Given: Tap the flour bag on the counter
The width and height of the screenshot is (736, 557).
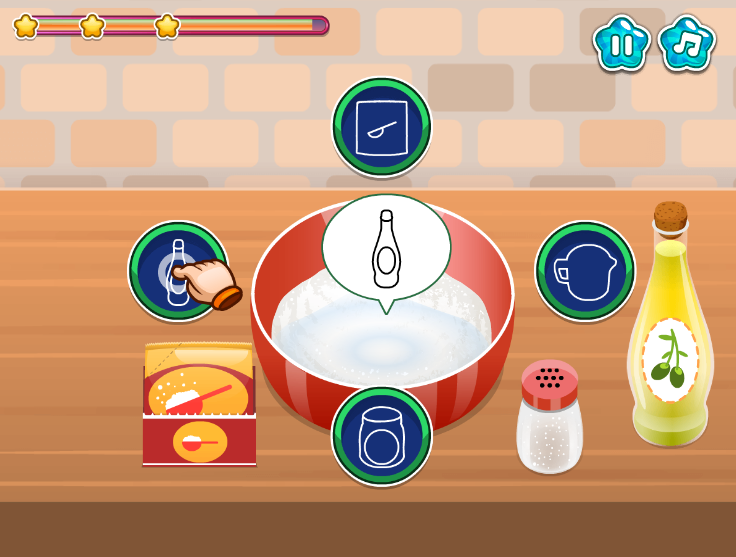Looking at the screenshot, I should click(x=199, y=405).
